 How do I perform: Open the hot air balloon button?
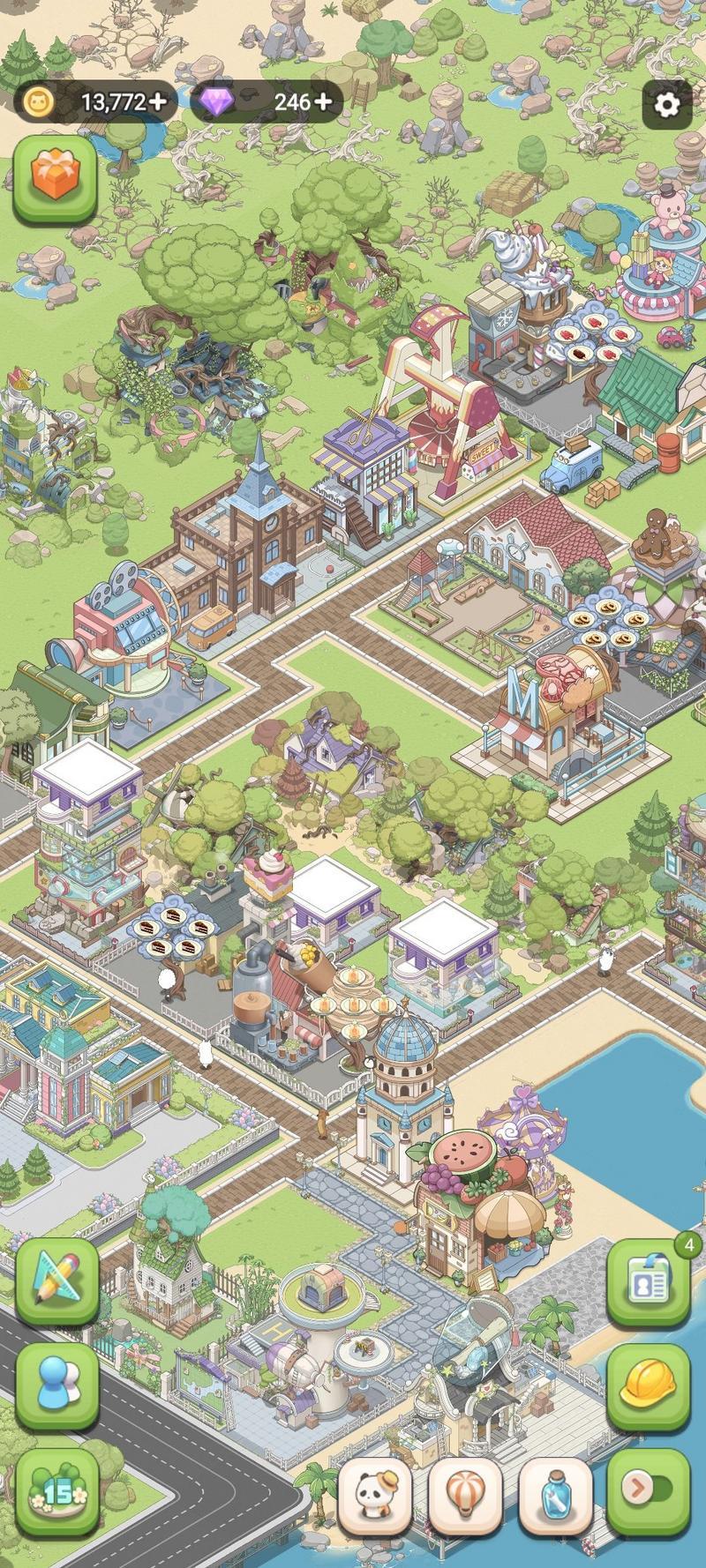pos(465,1495)
